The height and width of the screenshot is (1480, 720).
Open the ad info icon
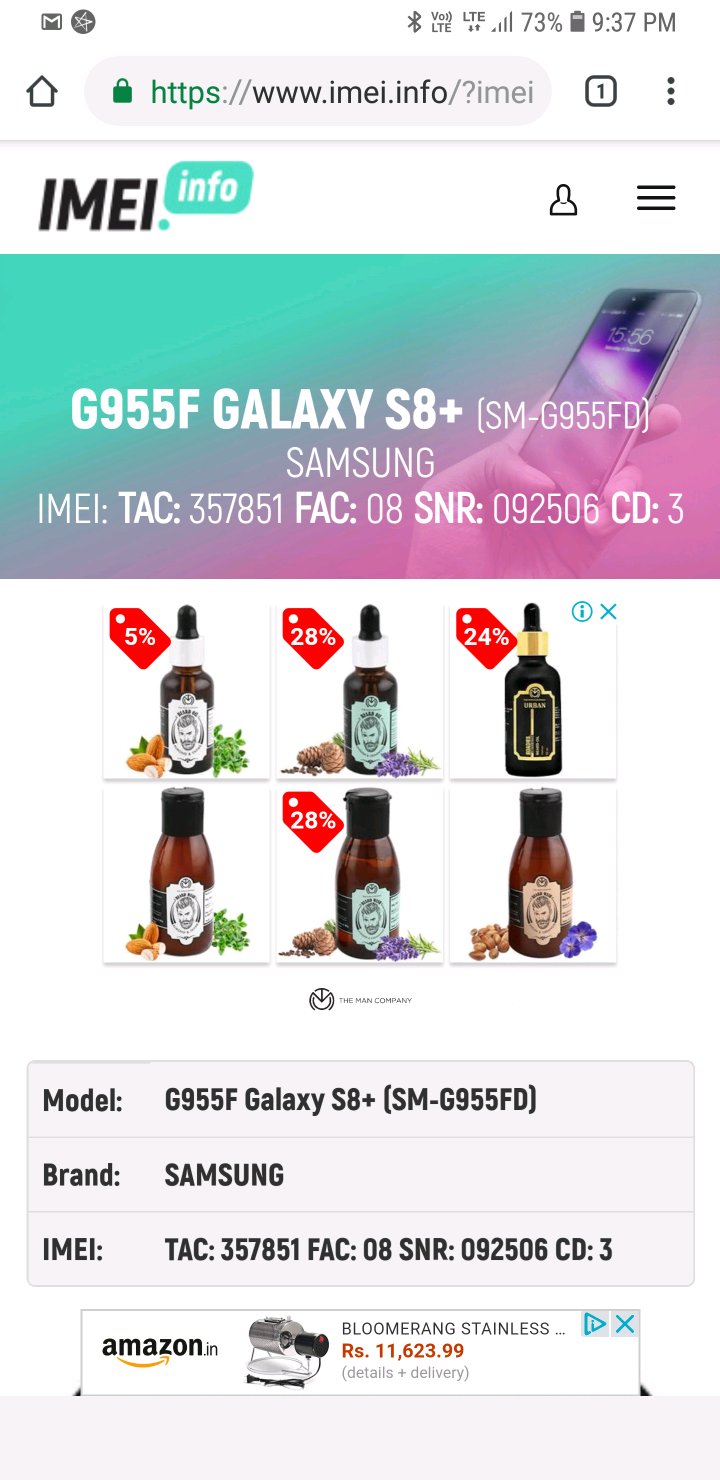click(582, 612)
